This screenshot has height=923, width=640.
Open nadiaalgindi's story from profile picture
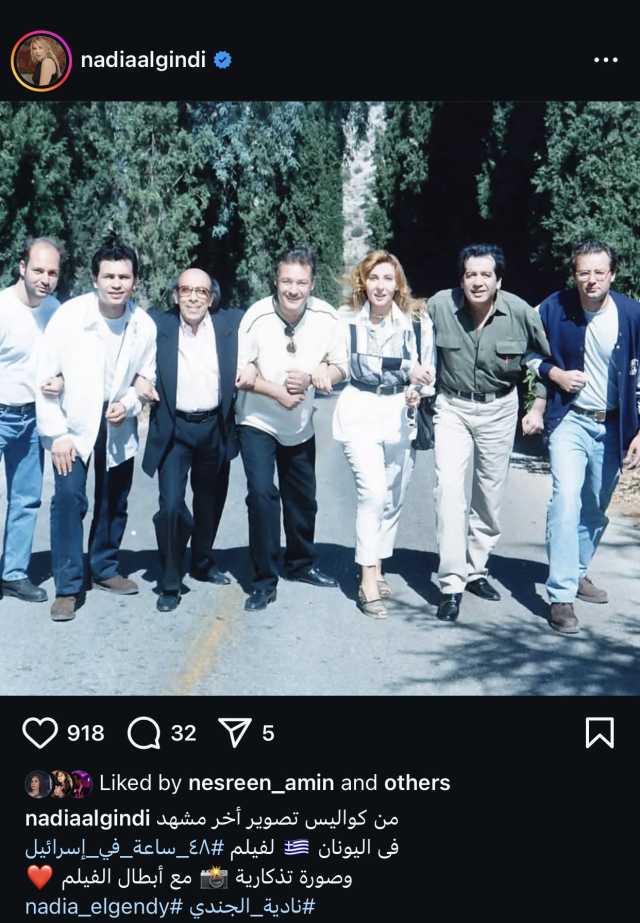point(41,61)
